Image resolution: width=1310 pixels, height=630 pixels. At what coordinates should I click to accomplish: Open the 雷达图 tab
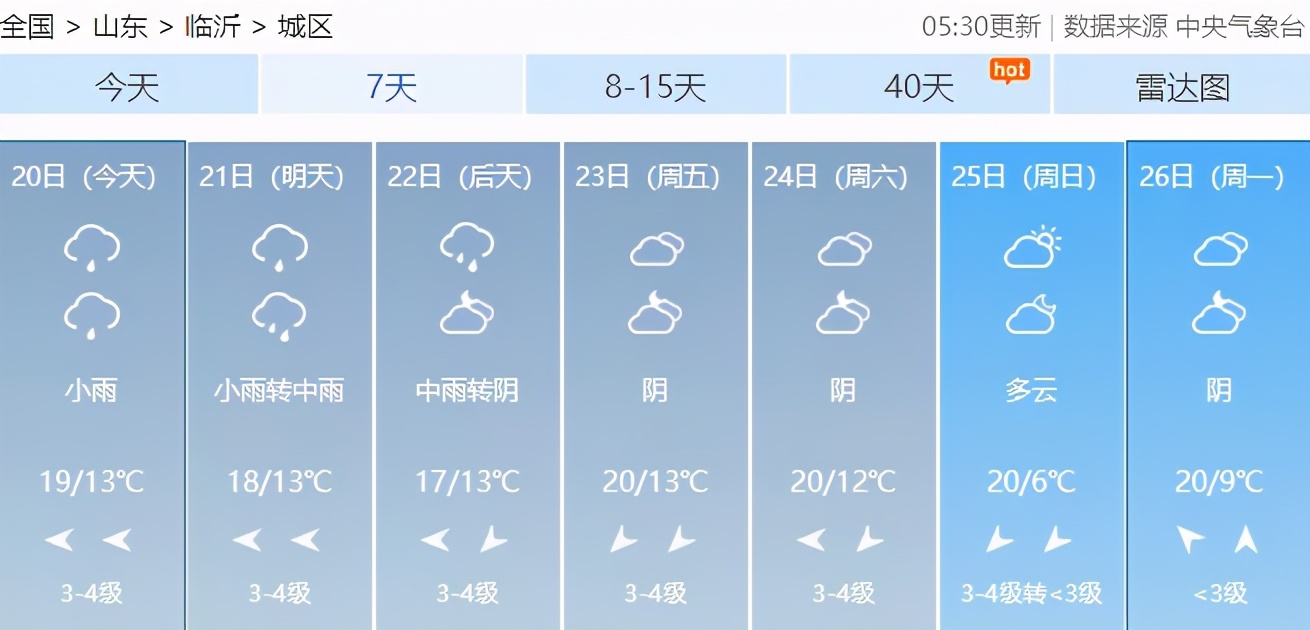tap(1182, 87)
